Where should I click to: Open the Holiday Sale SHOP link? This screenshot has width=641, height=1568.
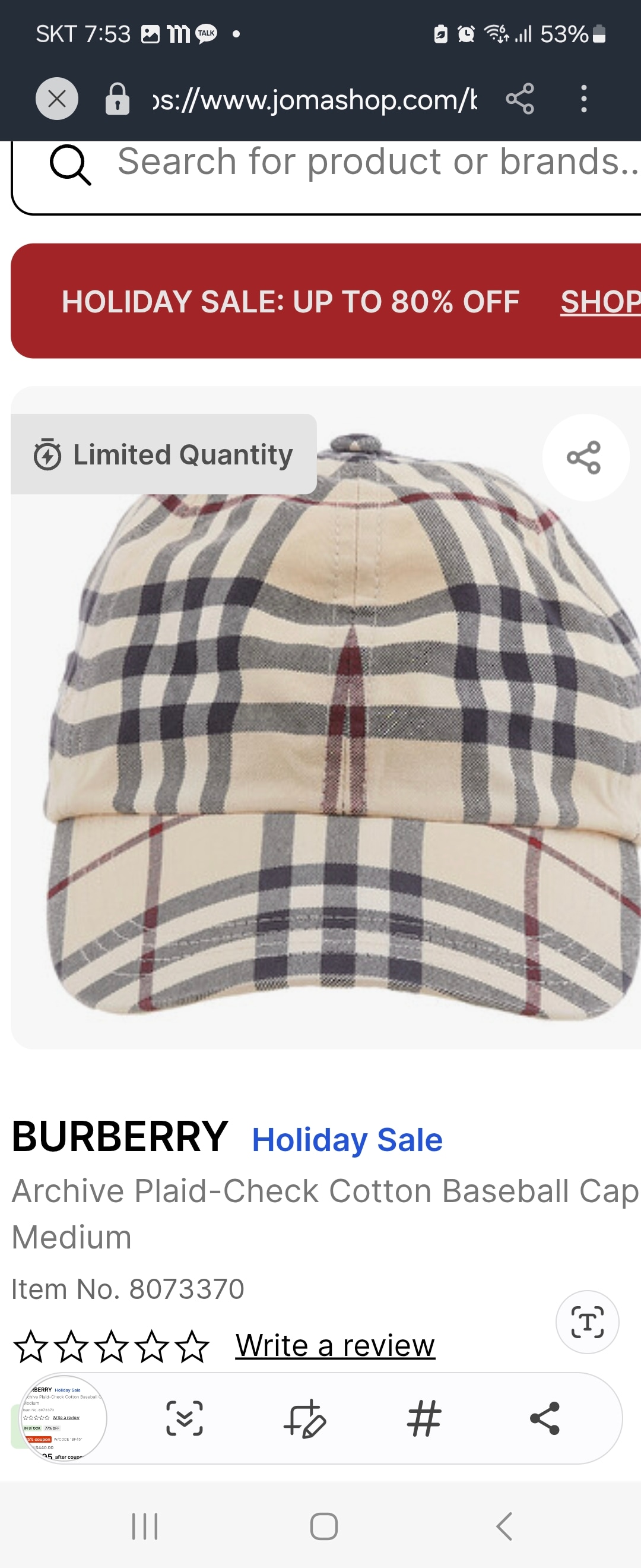(x=599, y=302)
